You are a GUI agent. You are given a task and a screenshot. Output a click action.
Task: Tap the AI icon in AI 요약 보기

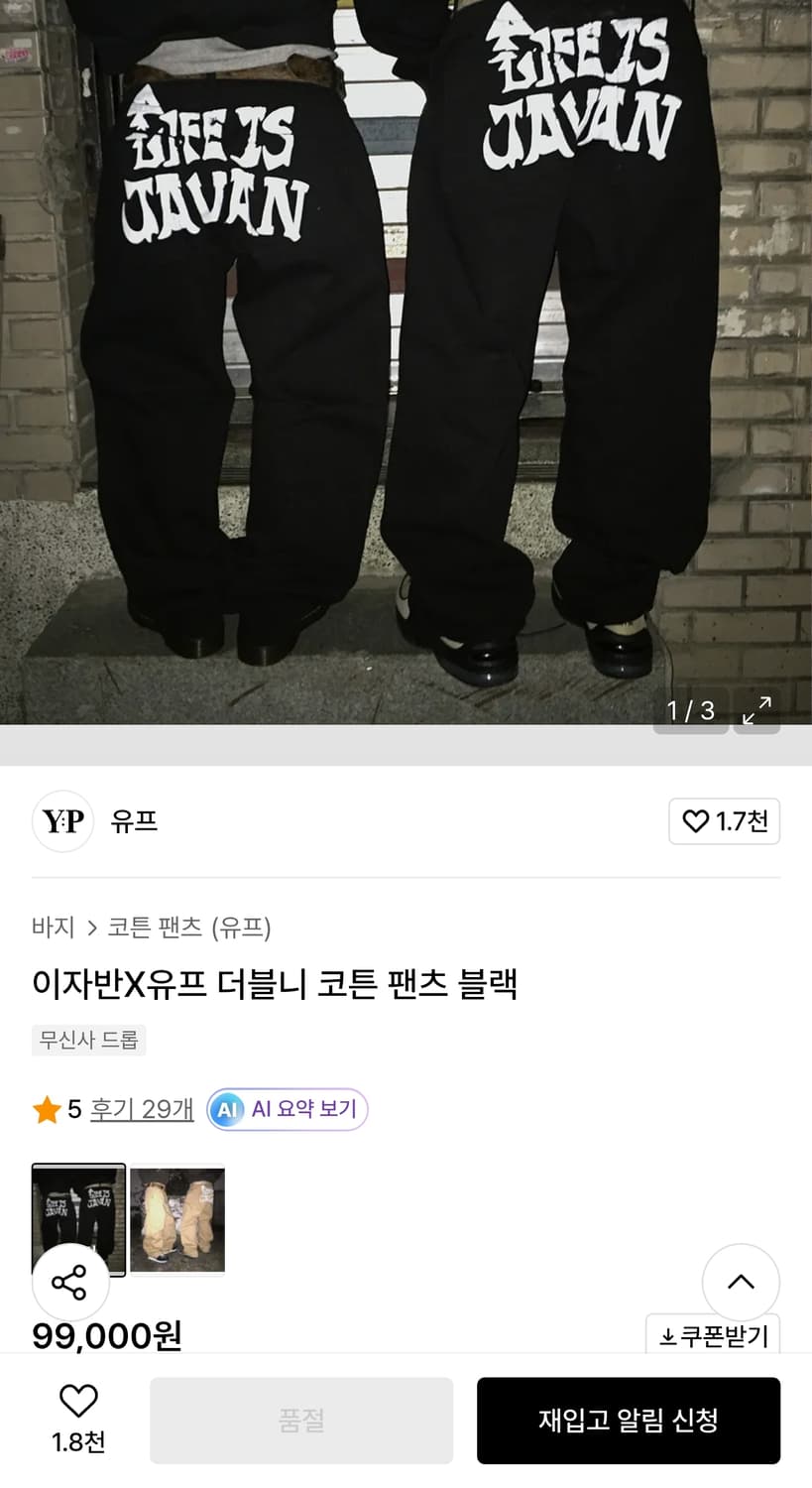tap(226, 1110)
